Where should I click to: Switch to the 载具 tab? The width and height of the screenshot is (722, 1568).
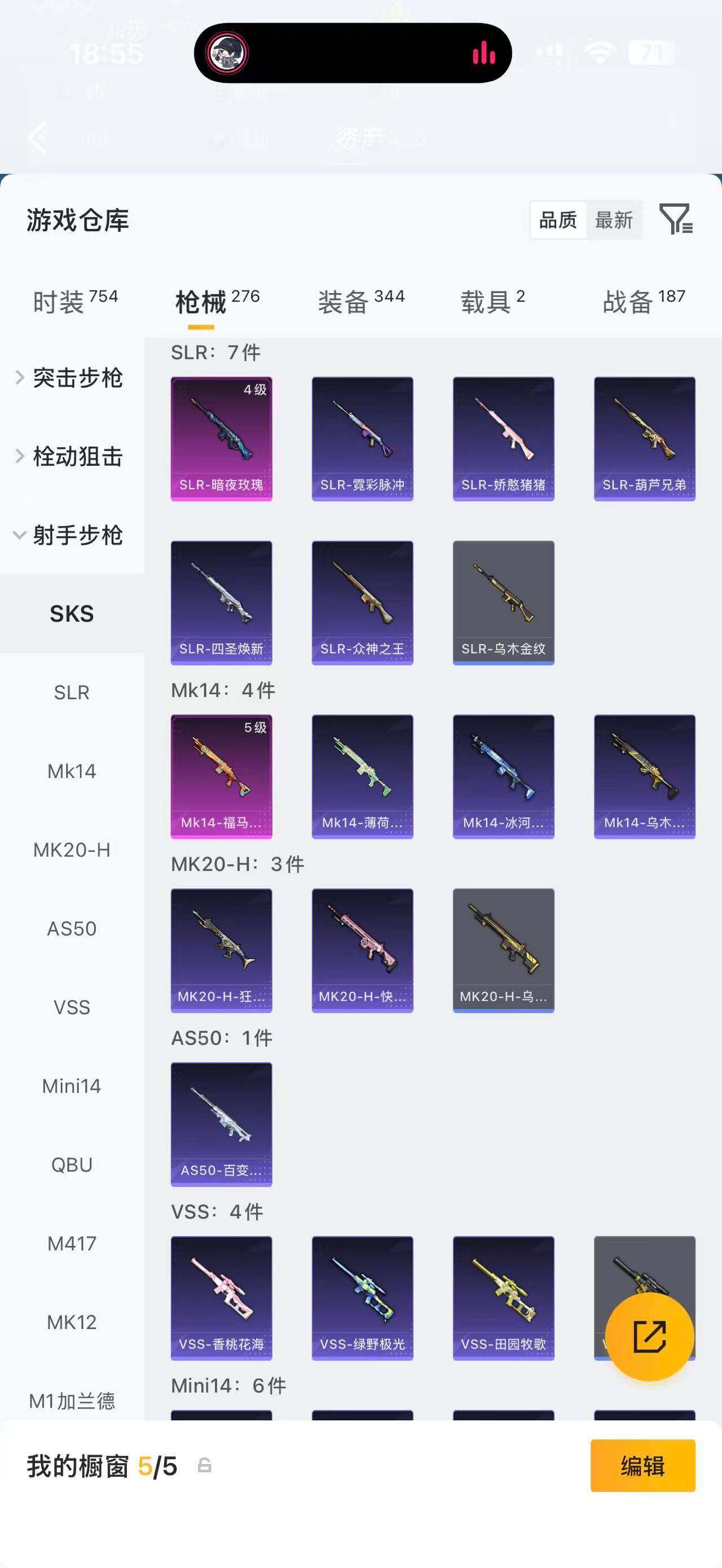[x=492, y=301]
